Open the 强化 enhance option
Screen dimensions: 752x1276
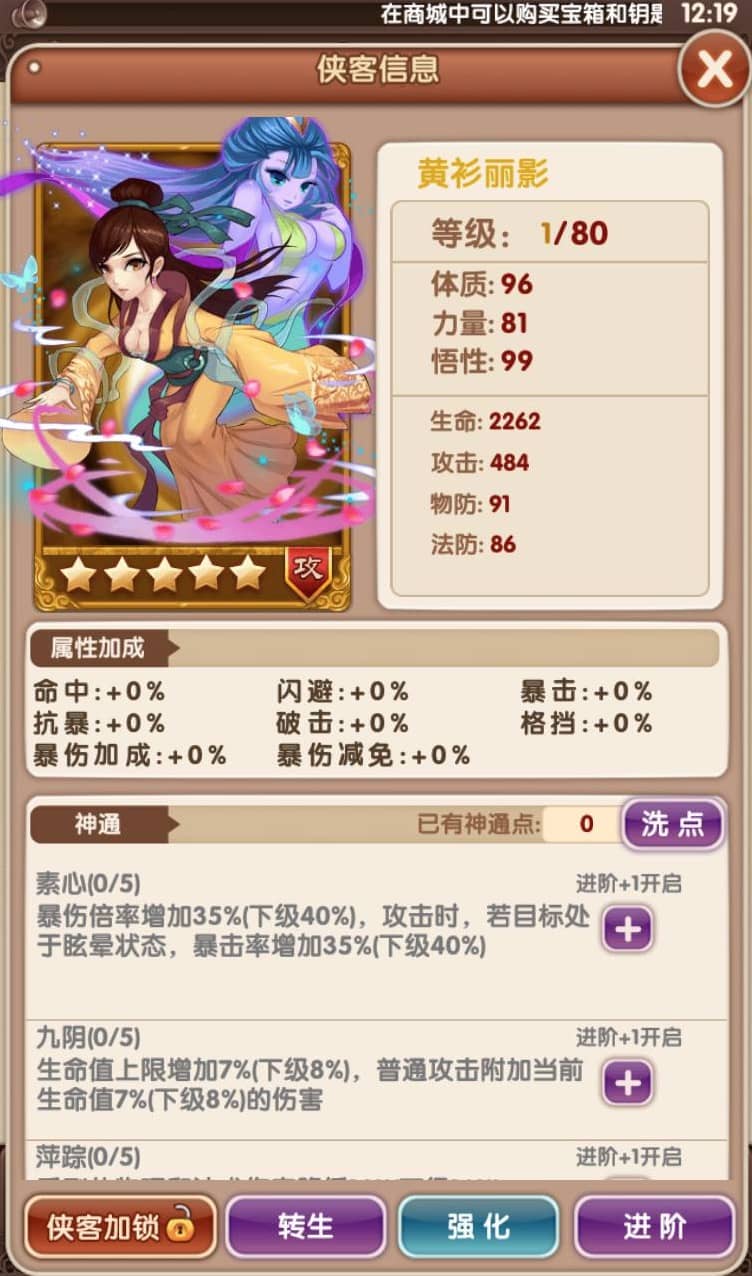pos(478,1227)
